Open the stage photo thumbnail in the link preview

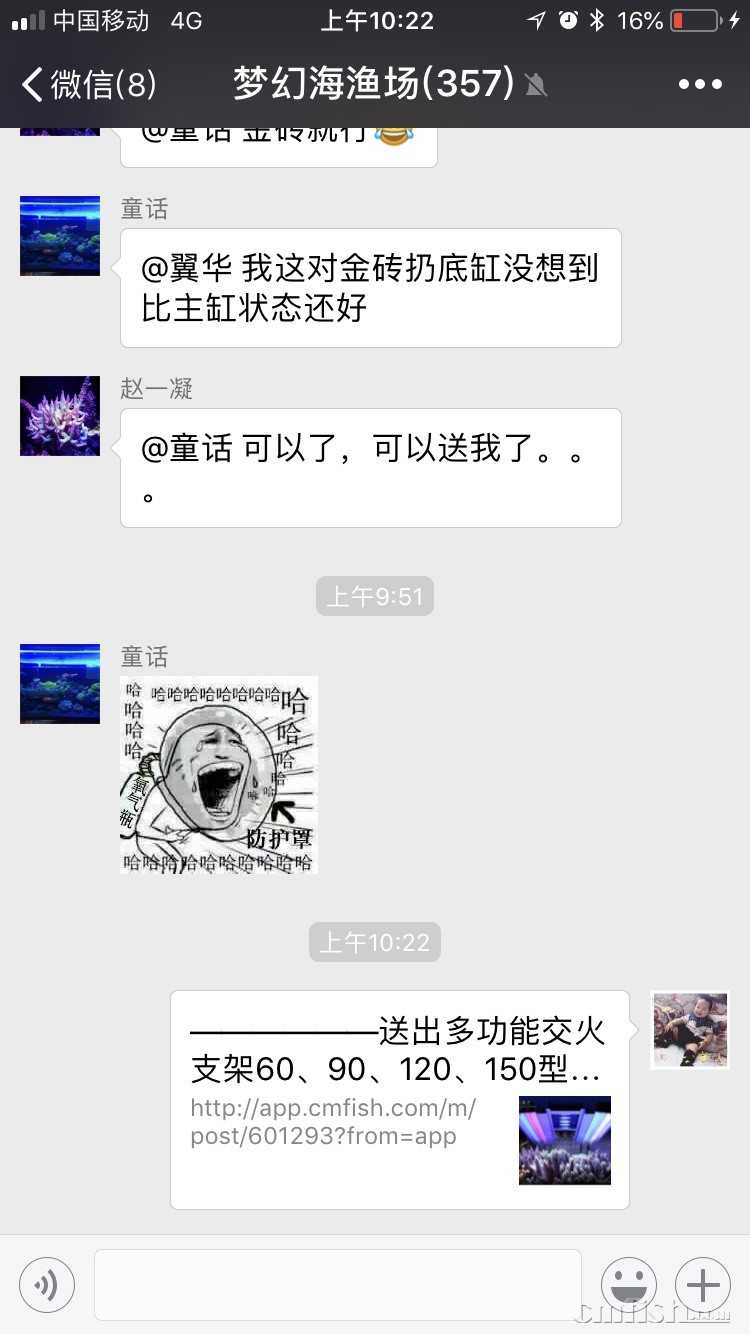(x=564, y=1140)
